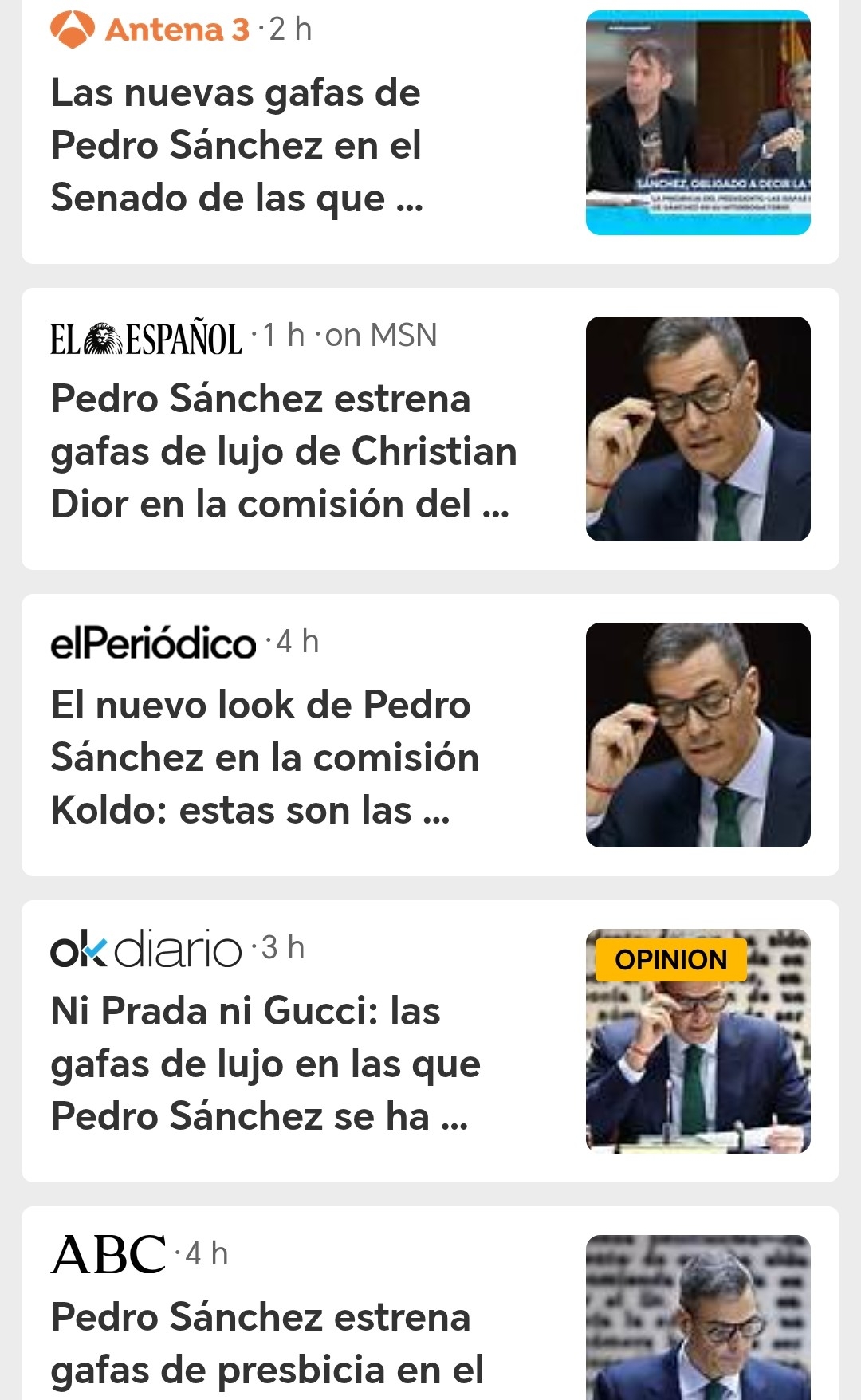This screenshot has height=1400, width=861.
Task: Open El Español article on Christian Dior glasses
Action: (x=283, y=451)
